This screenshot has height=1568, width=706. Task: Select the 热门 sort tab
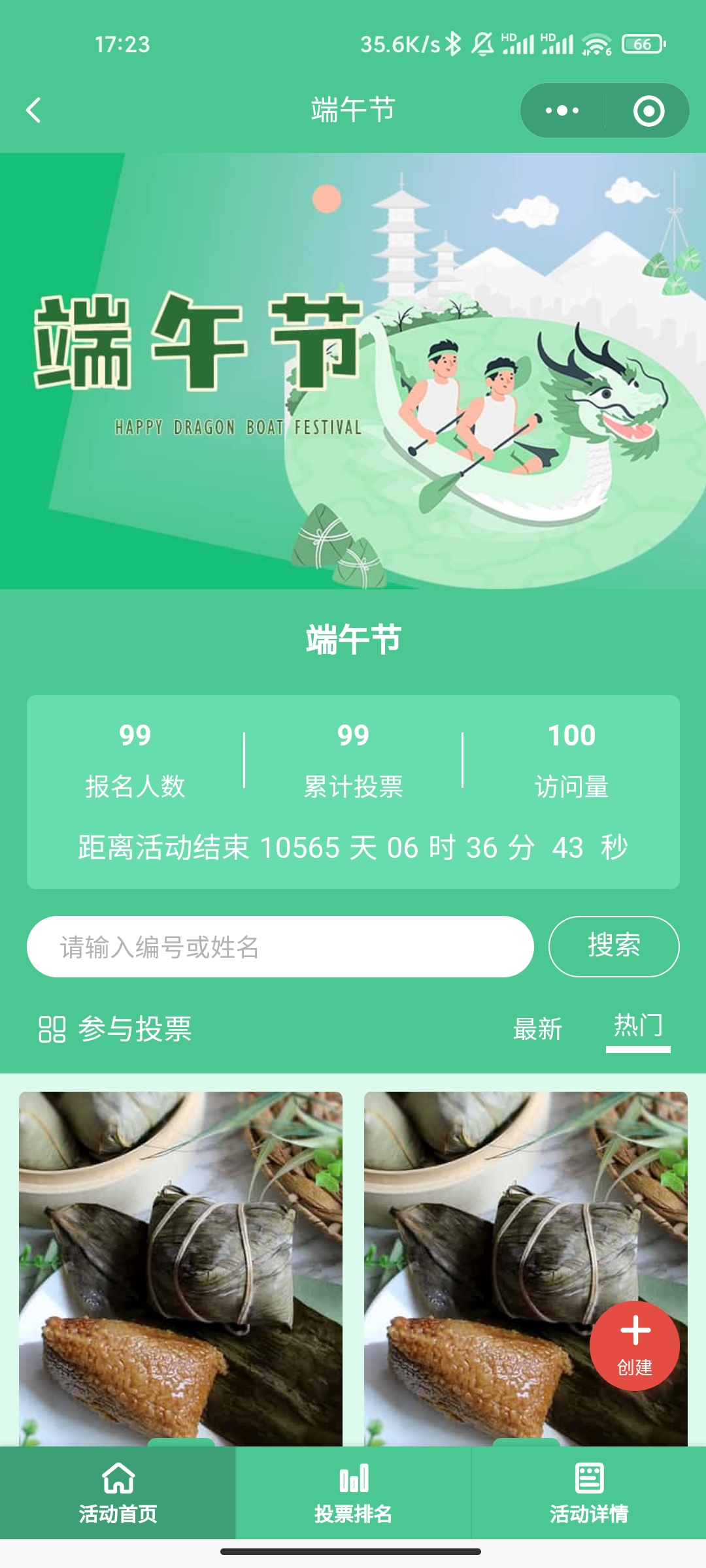click(638, 1026)
